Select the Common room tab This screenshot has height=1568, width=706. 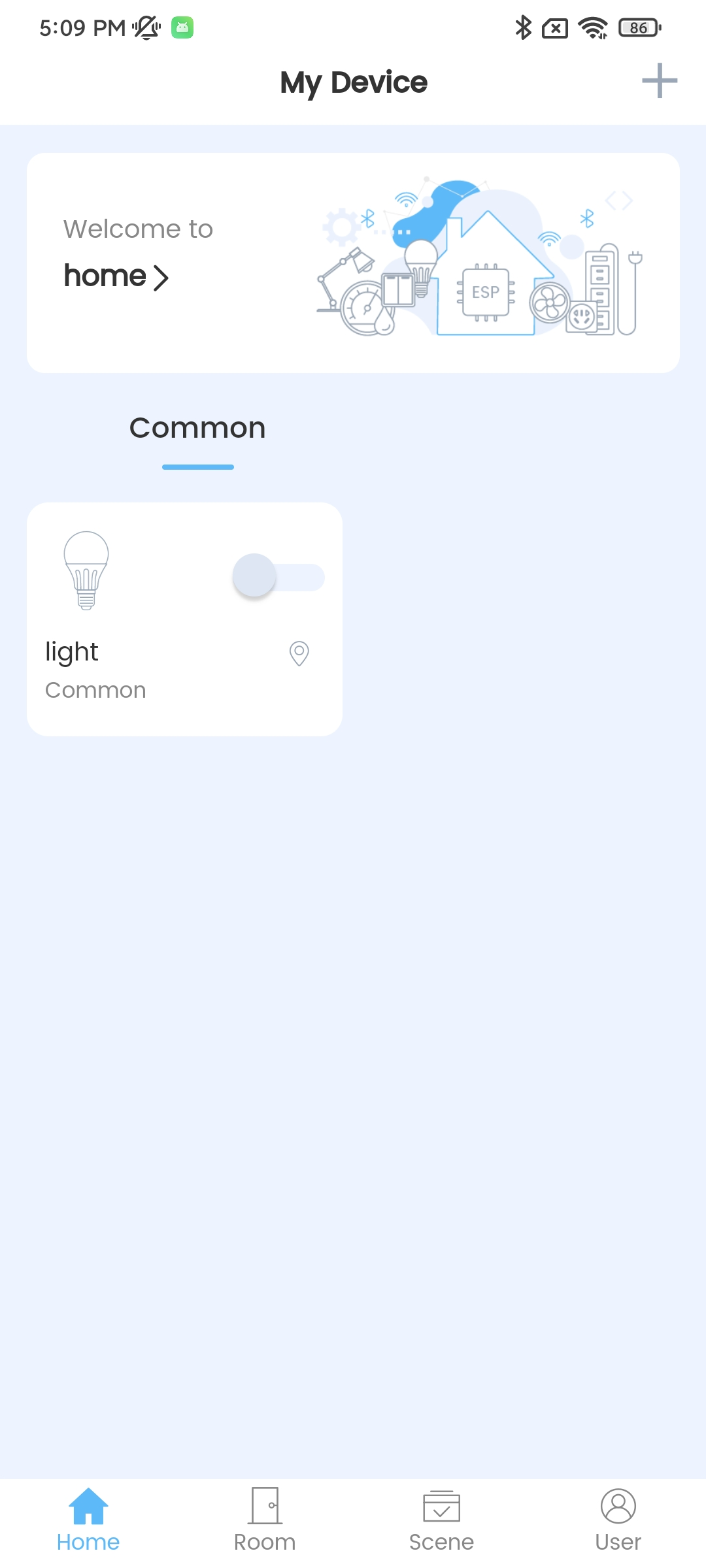click(x=197, y=429)
